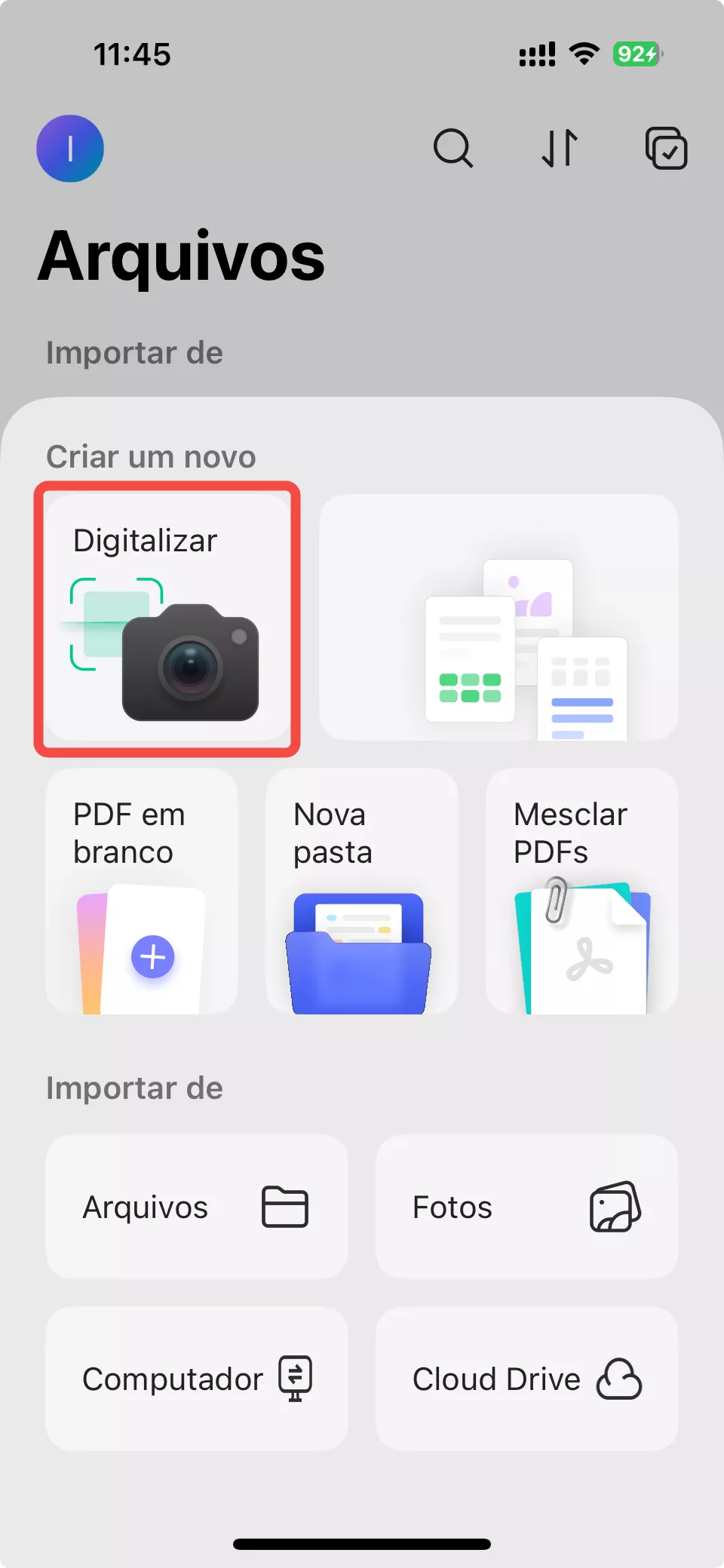Create a blank PDF em branco

click(x=140, y=892)
